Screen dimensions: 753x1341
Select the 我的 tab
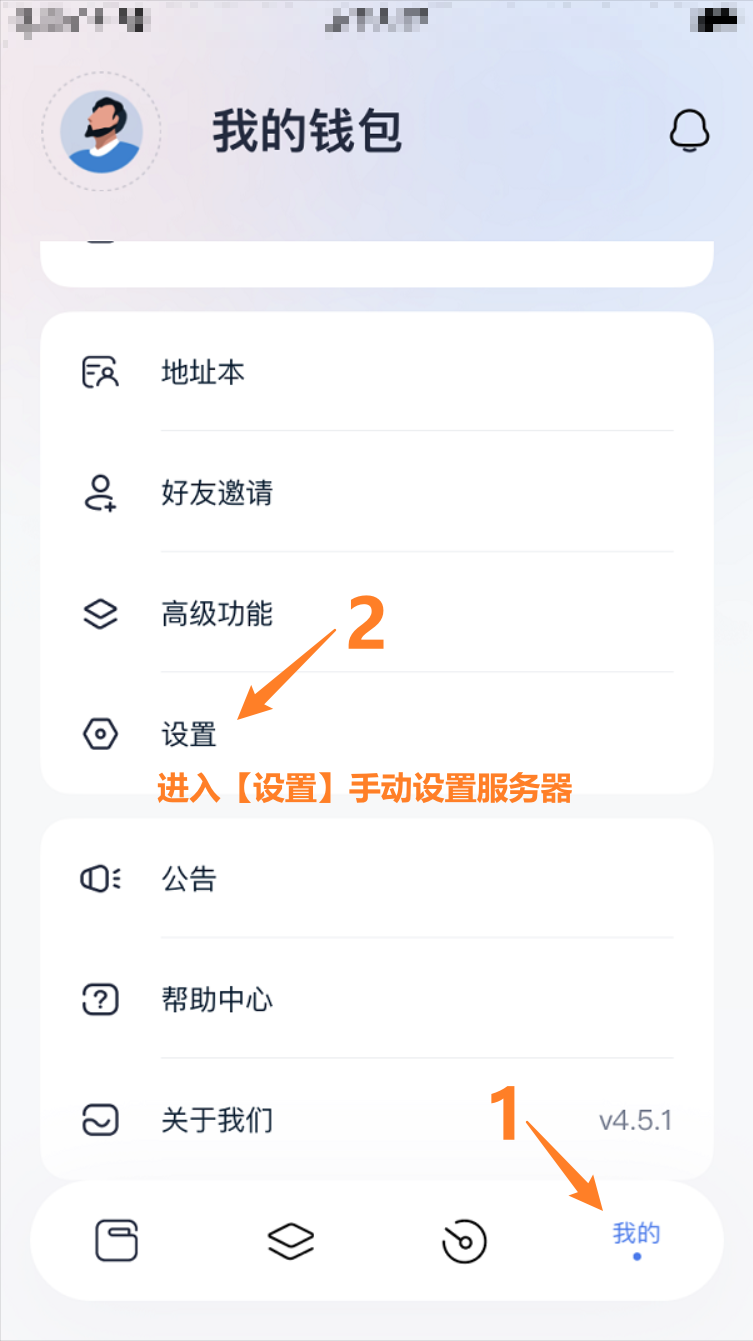click(x=636, y=1236)
